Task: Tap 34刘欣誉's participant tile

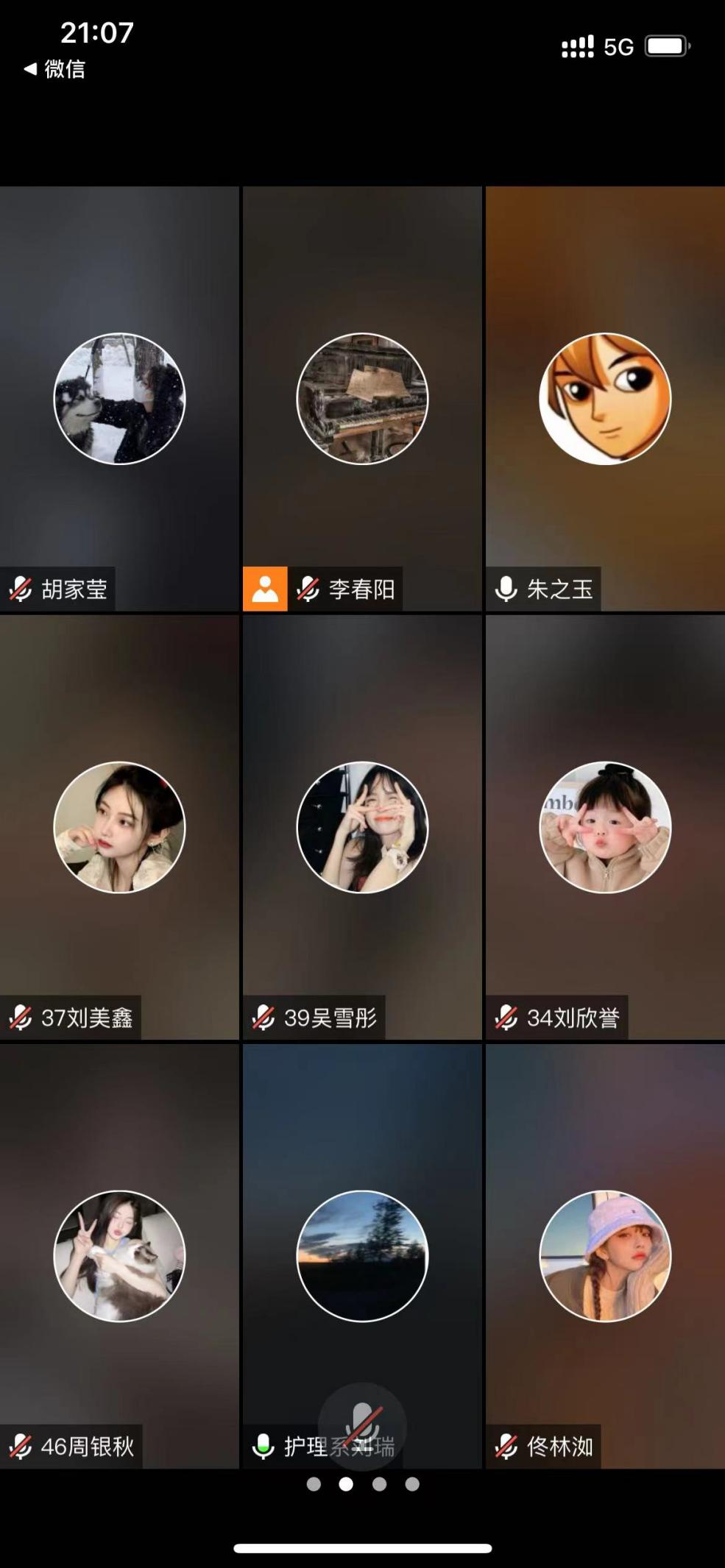Action: [605, 827]
